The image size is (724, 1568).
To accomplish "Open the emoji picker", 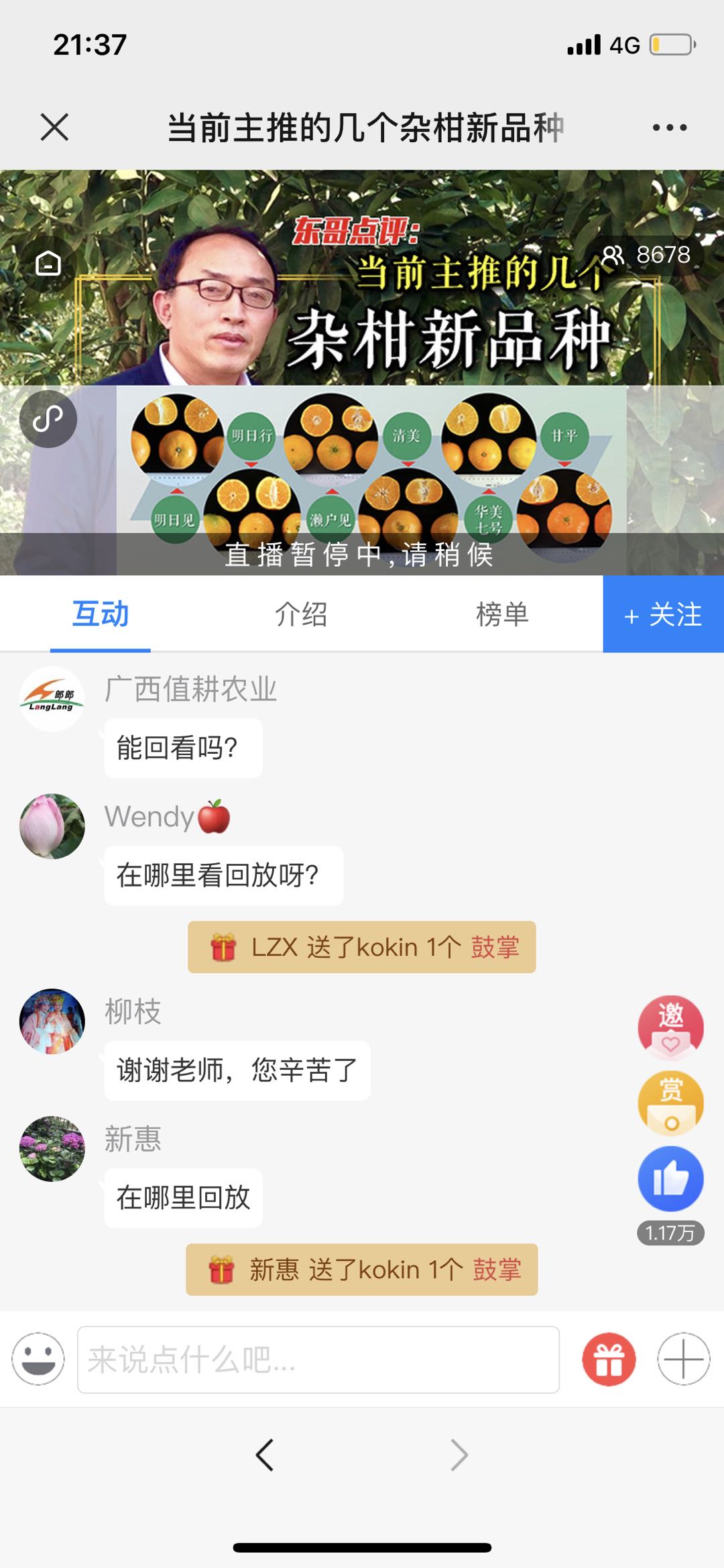I will point(38,1359).
